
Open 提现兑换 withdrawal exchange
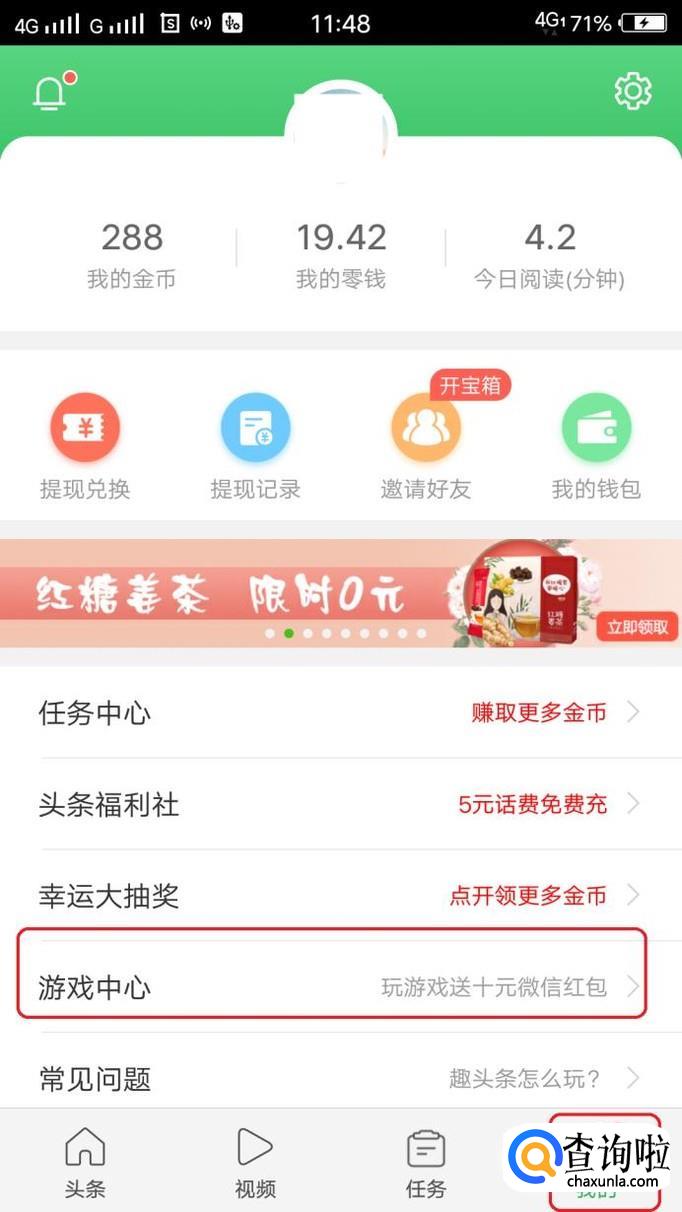(x=85, y=445)
